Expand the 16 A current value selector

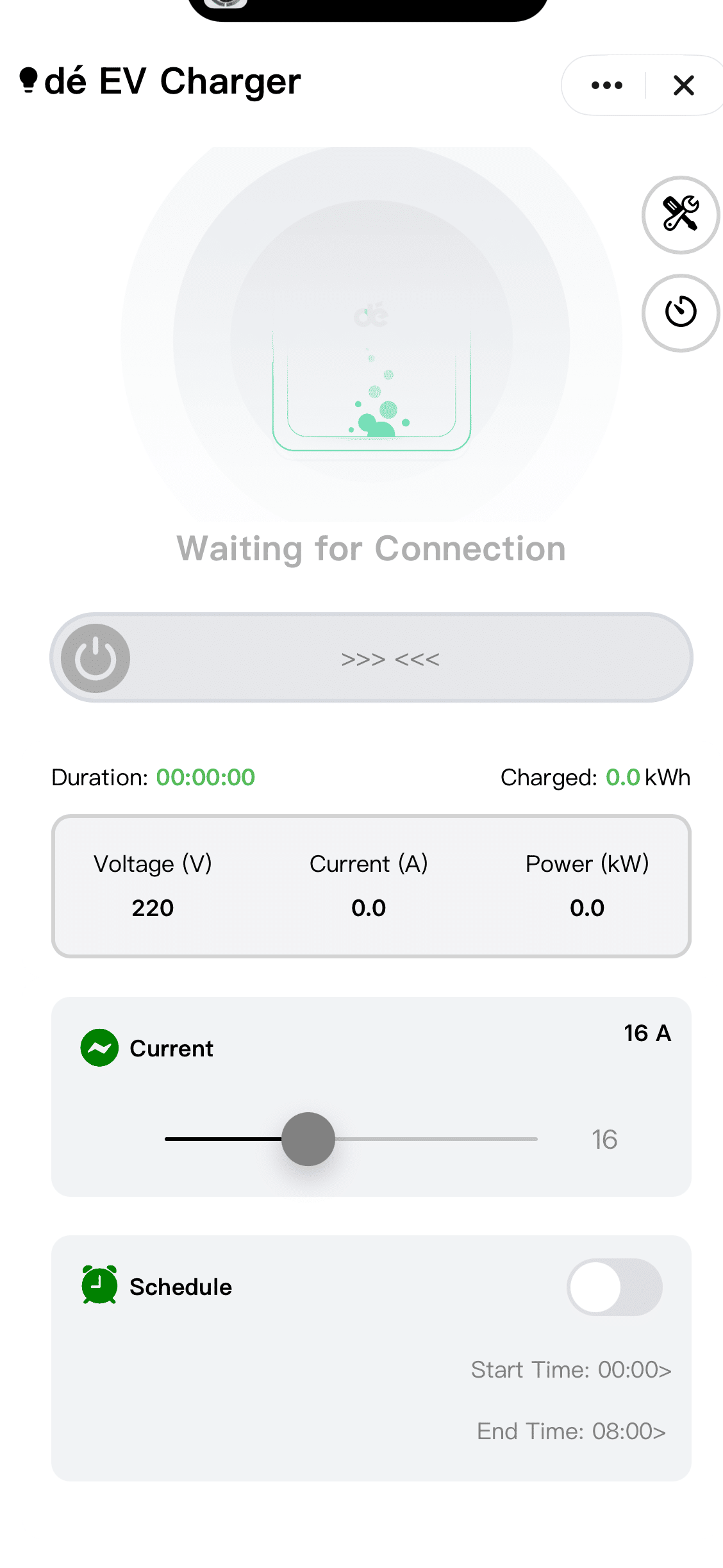tap(647, 1033)
